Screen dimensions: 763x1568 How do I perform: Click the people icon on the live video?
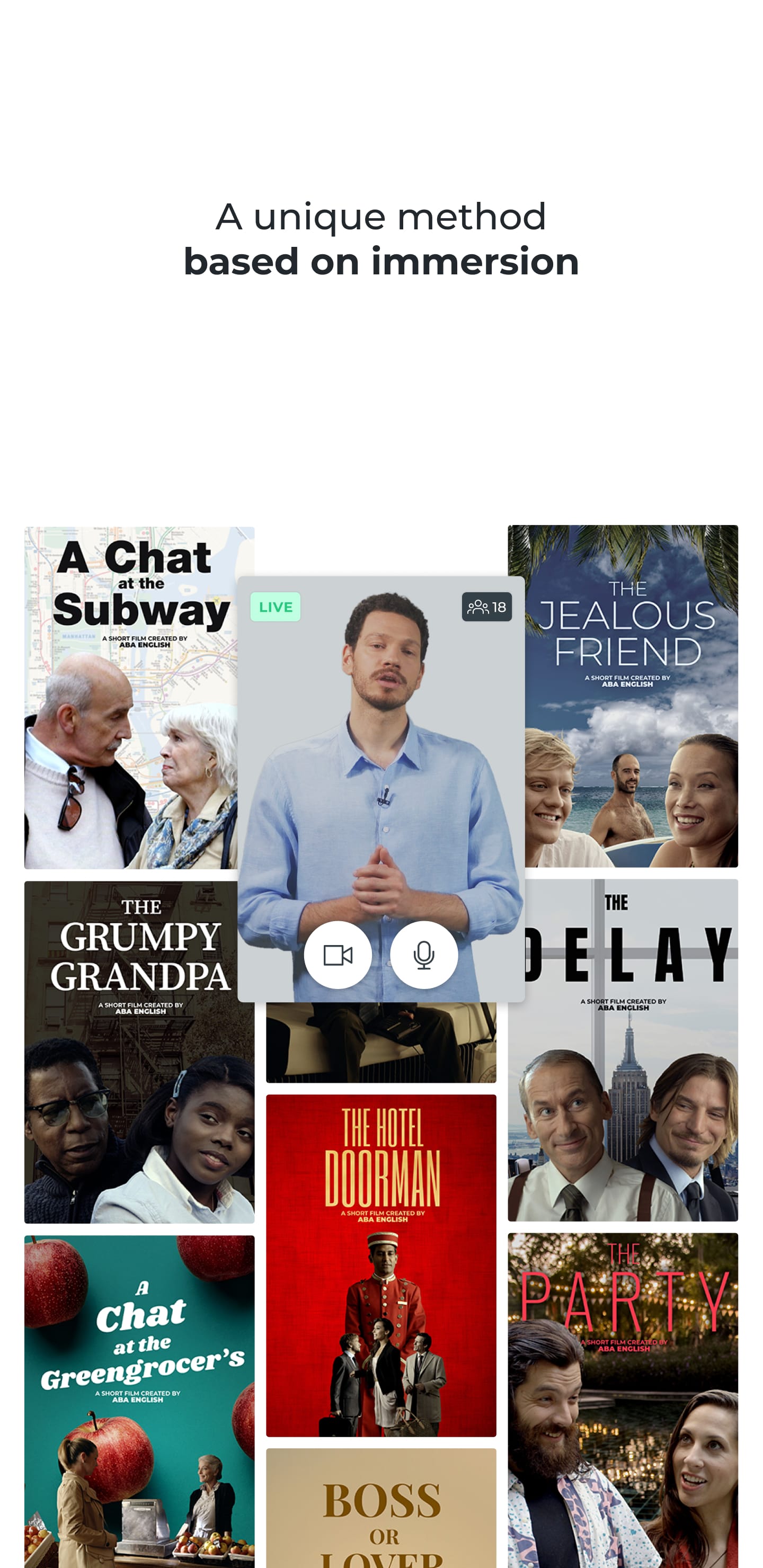pos(478,606)
